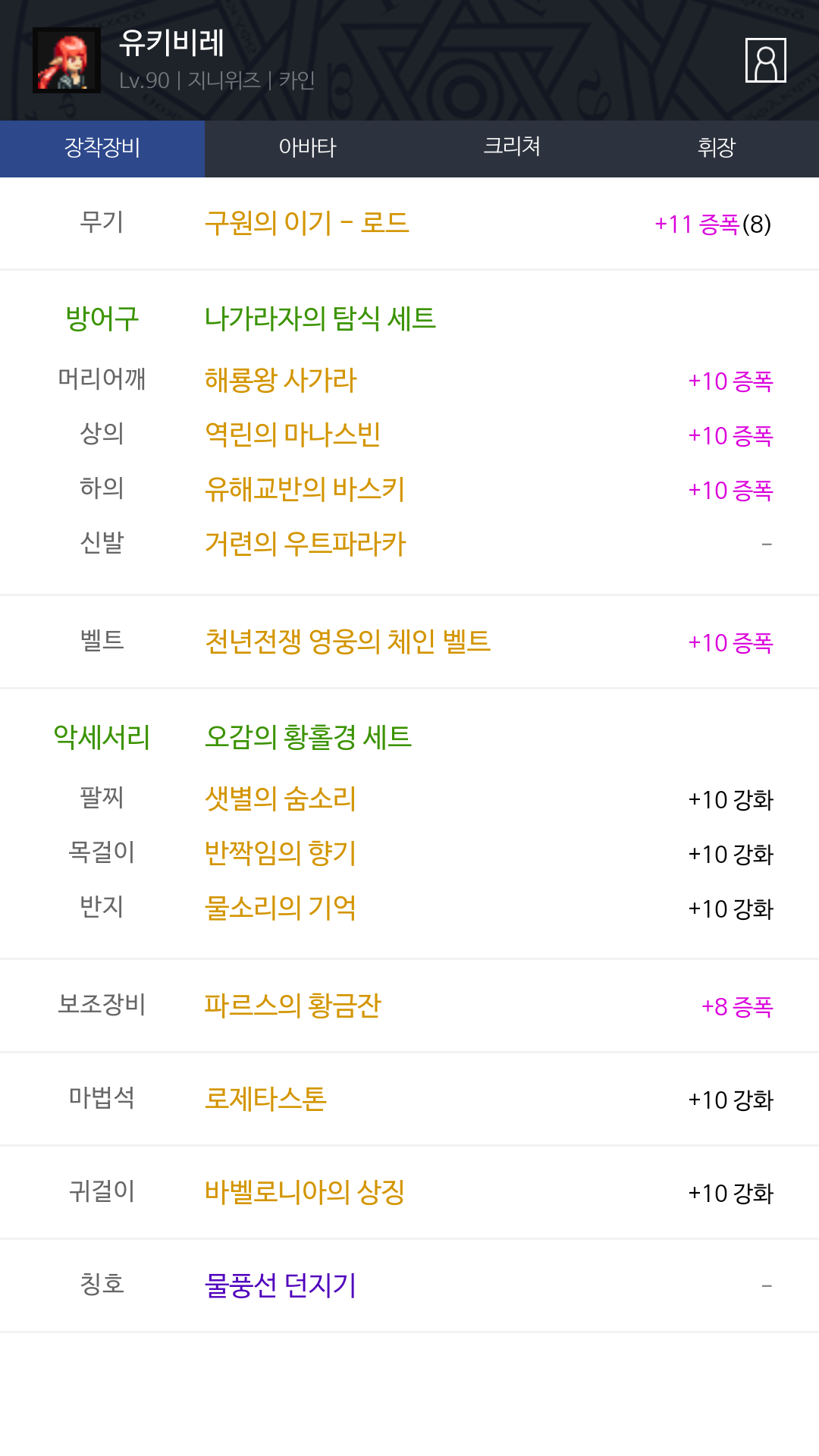Open the 천년전쟁 영웅의 체인 벨트 item

point(347,642)
